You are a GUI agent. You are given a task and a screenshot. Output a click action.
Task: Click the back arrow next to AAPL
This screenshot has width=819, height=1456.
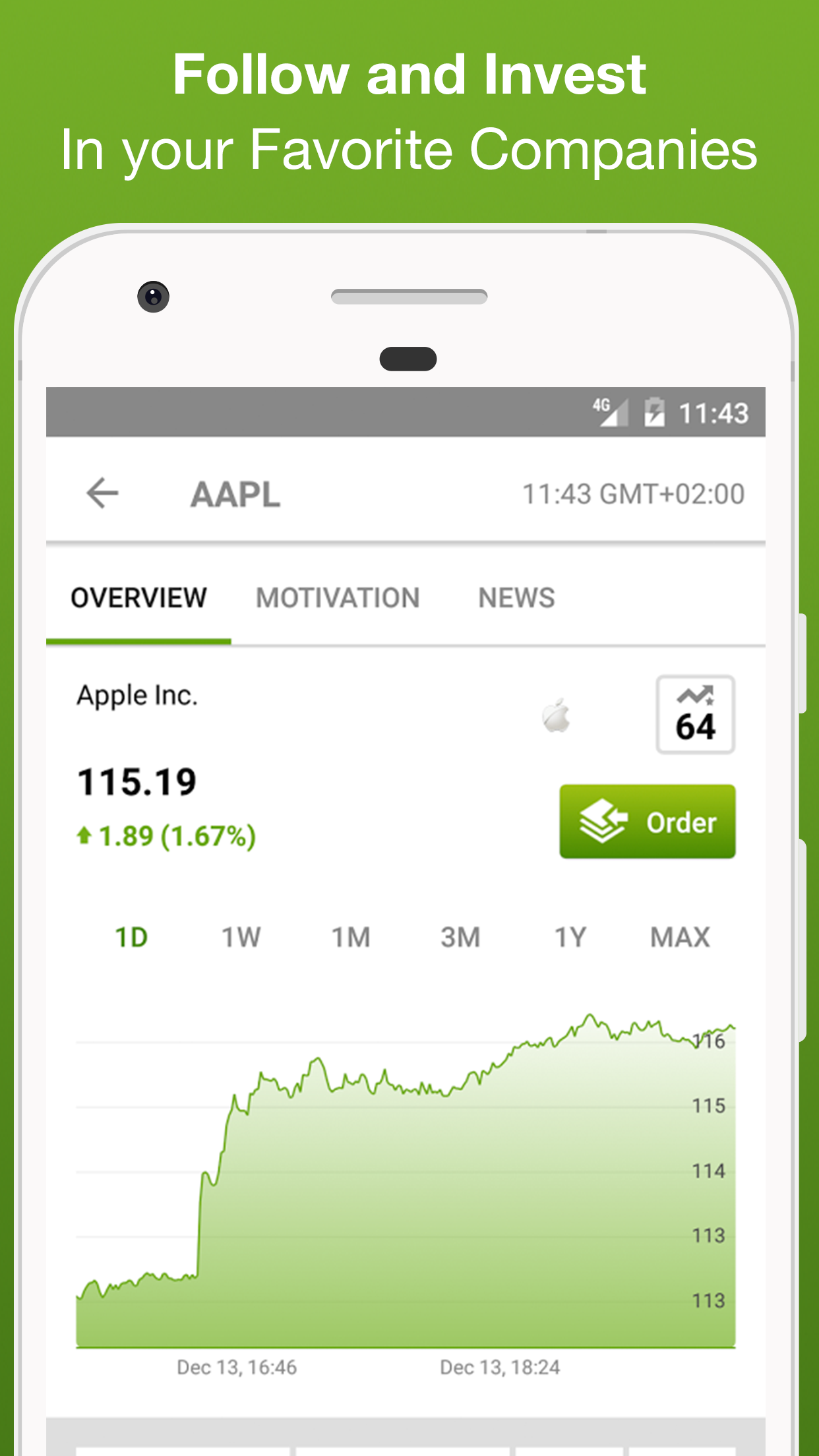point(102,493)
